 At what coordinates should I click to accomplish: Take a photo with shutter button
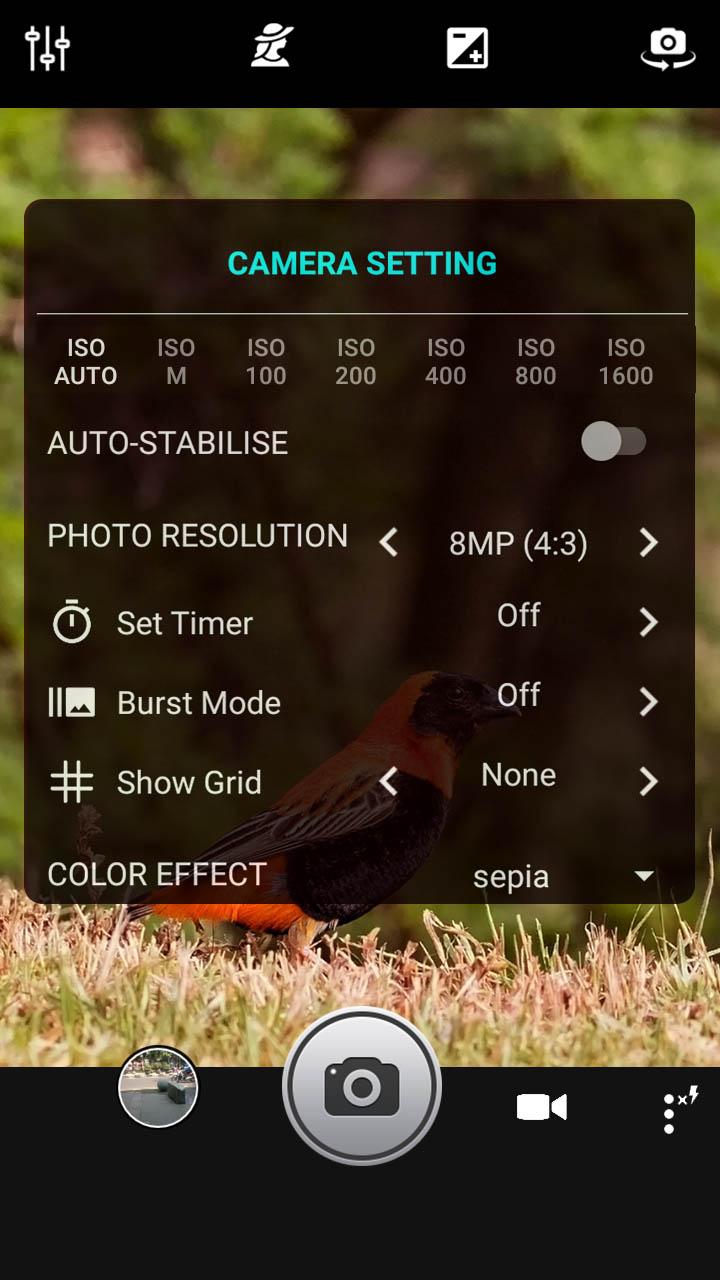click(361, 1086)
